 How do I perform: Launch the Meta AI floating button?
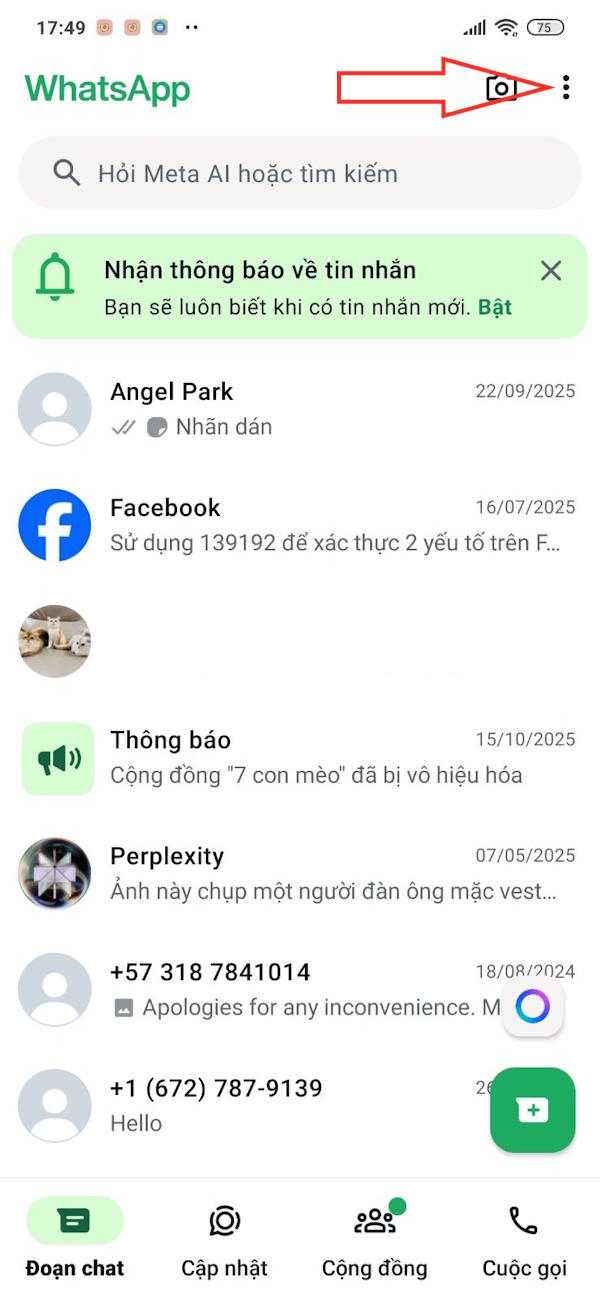(x=532, y=1007)
